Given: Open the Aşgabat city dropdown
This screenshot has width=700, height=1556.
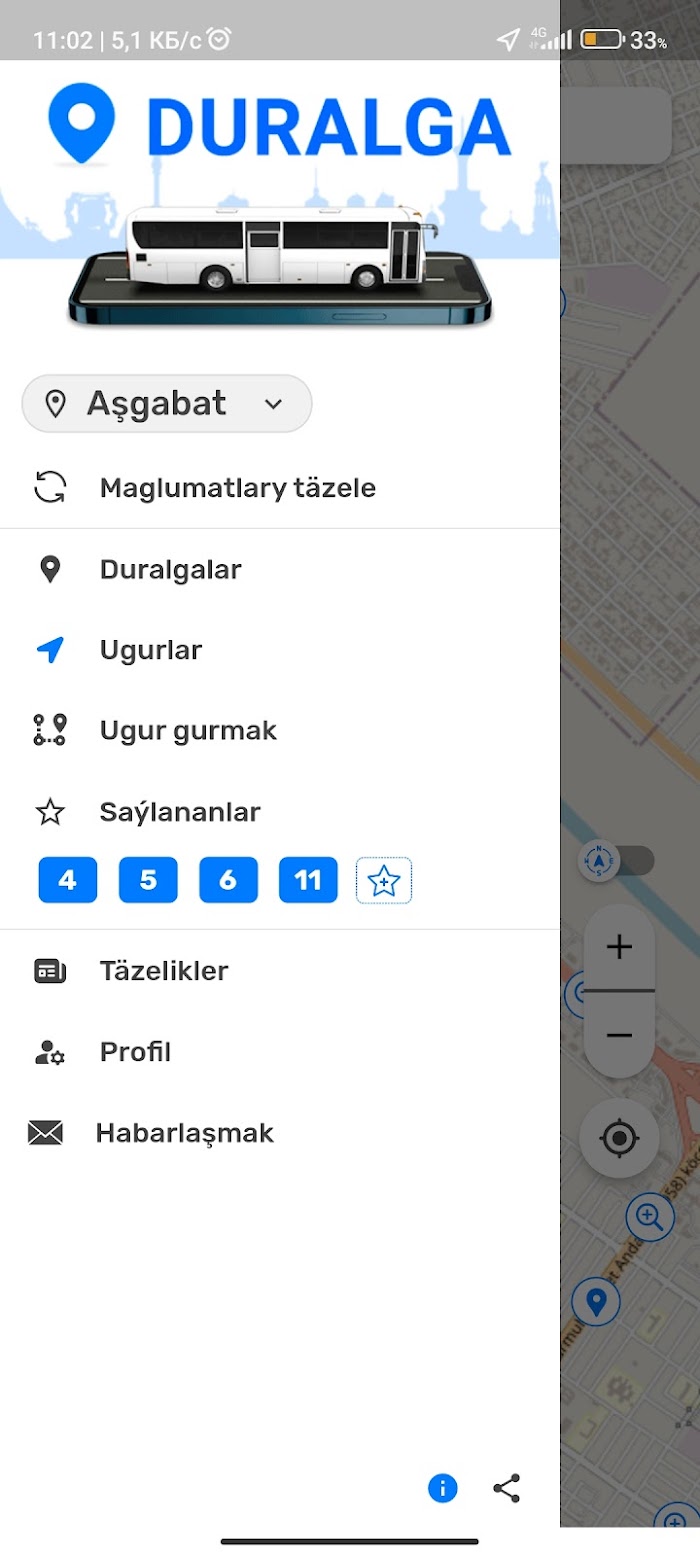Looking at the screenshot, I should pyautogui.click(x=167, y=404).
